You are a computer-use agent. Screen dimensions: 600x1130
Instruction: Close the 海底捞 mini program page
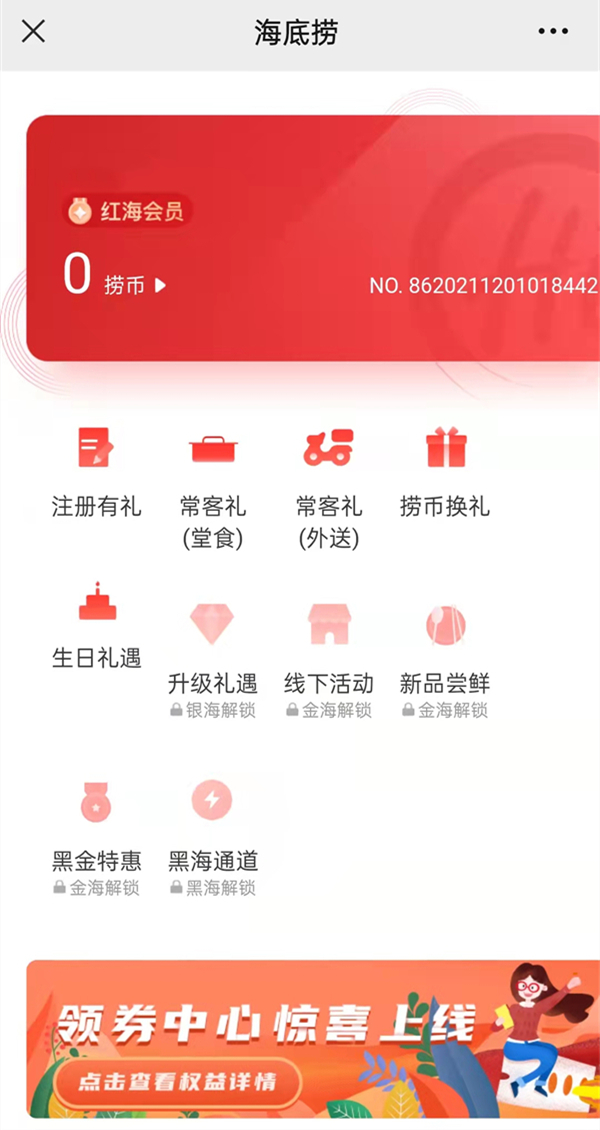pyautogui.click(x=33, y=31)
